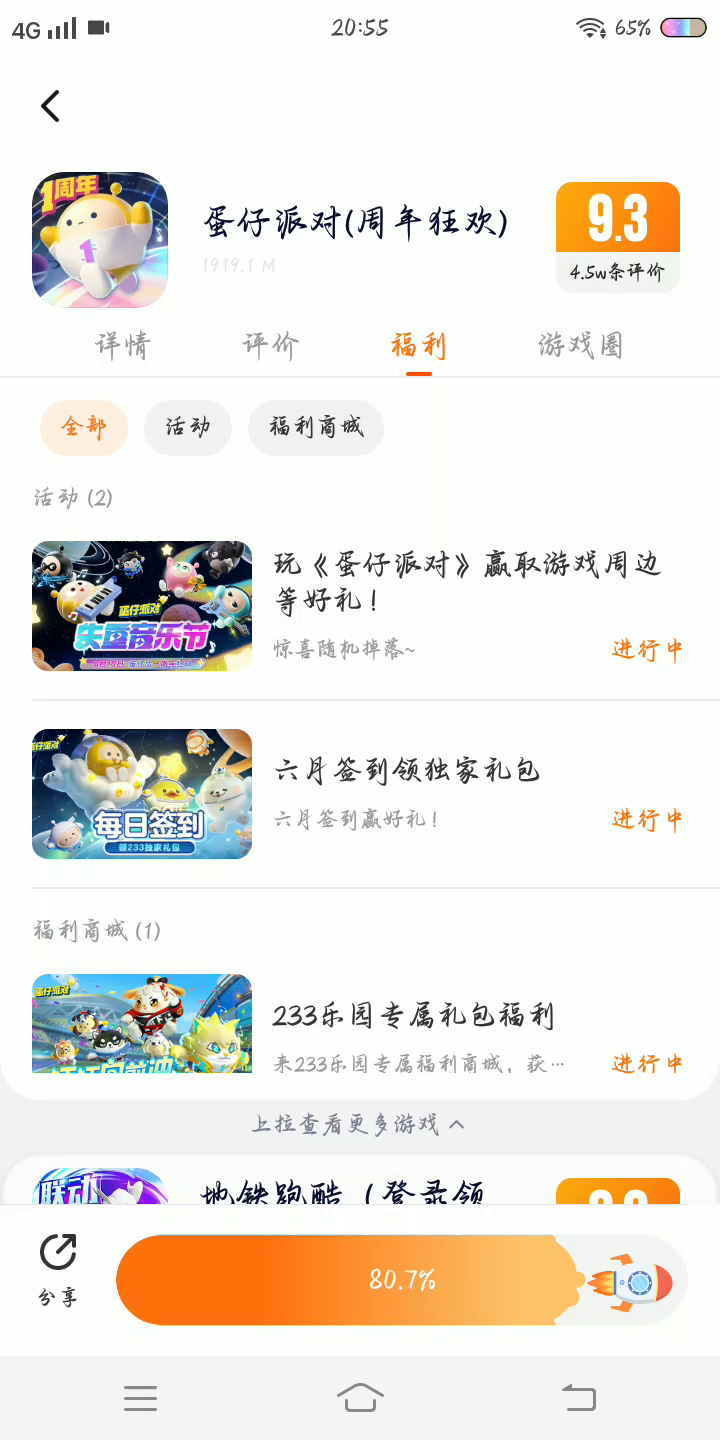Filter by 活动 chip
Screen dimensions: 720x1440
(x=188, y=428)
